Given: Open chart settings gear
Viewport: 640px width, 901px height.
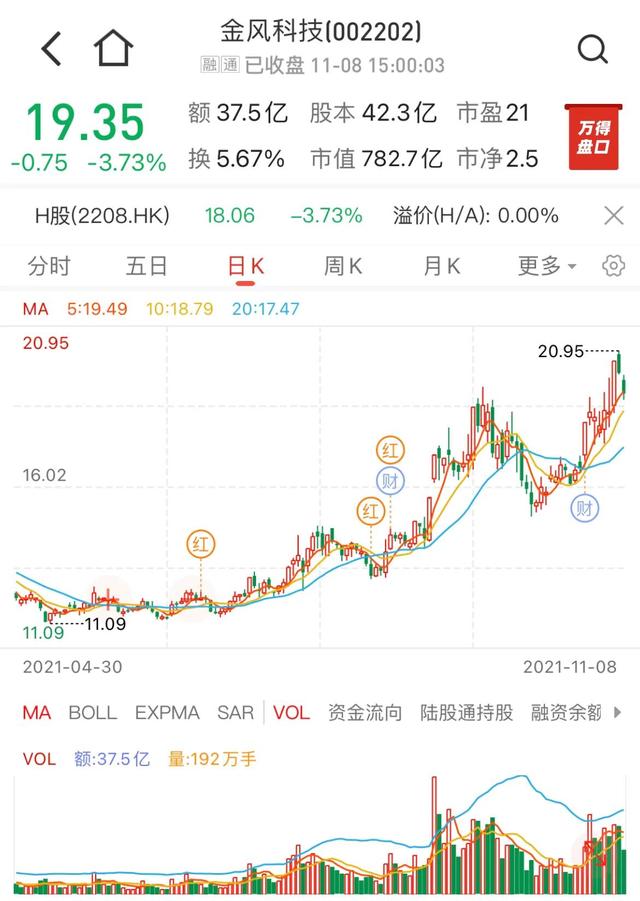Looking at the screenshot, I should [613, 266].
